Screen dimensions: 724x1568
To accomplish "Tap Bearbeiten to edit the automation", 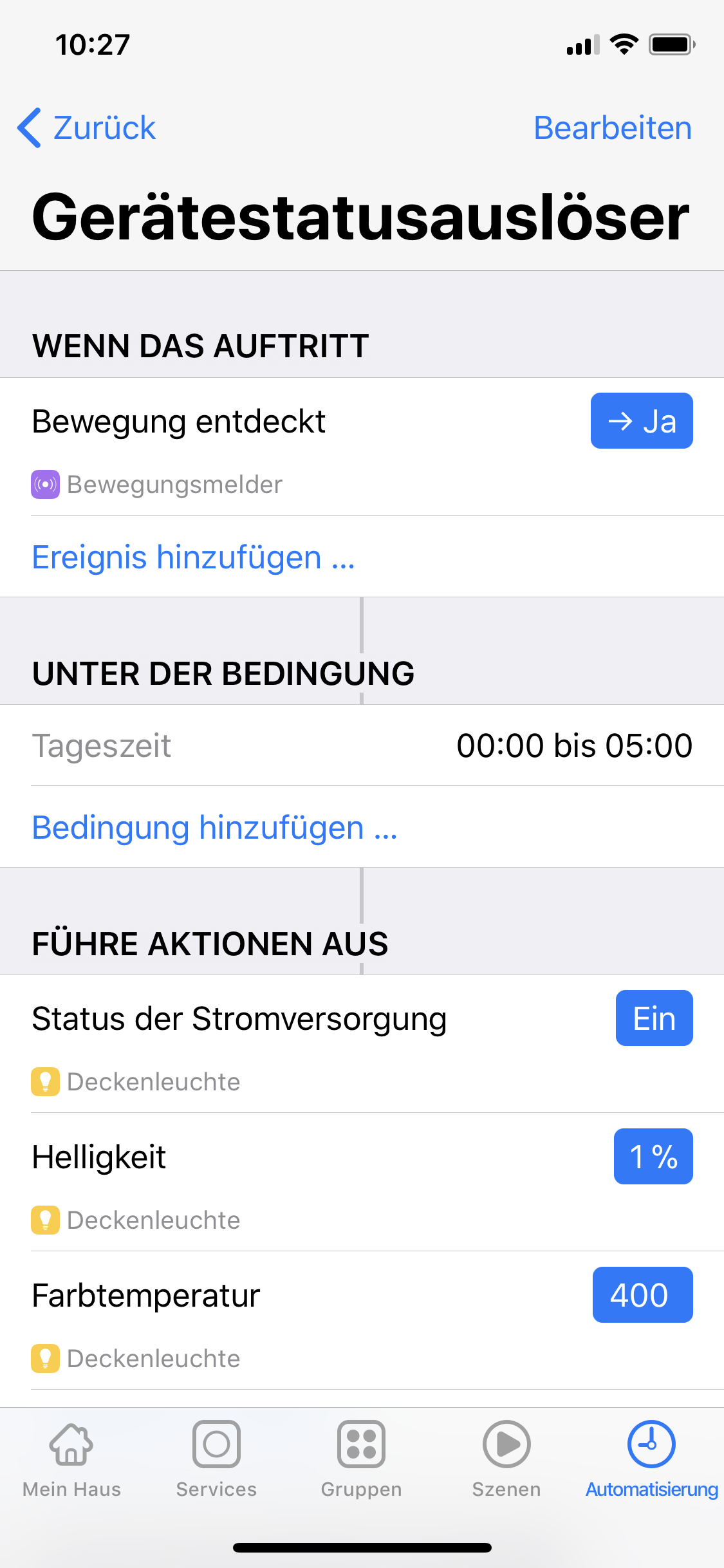I will (612, 128).
